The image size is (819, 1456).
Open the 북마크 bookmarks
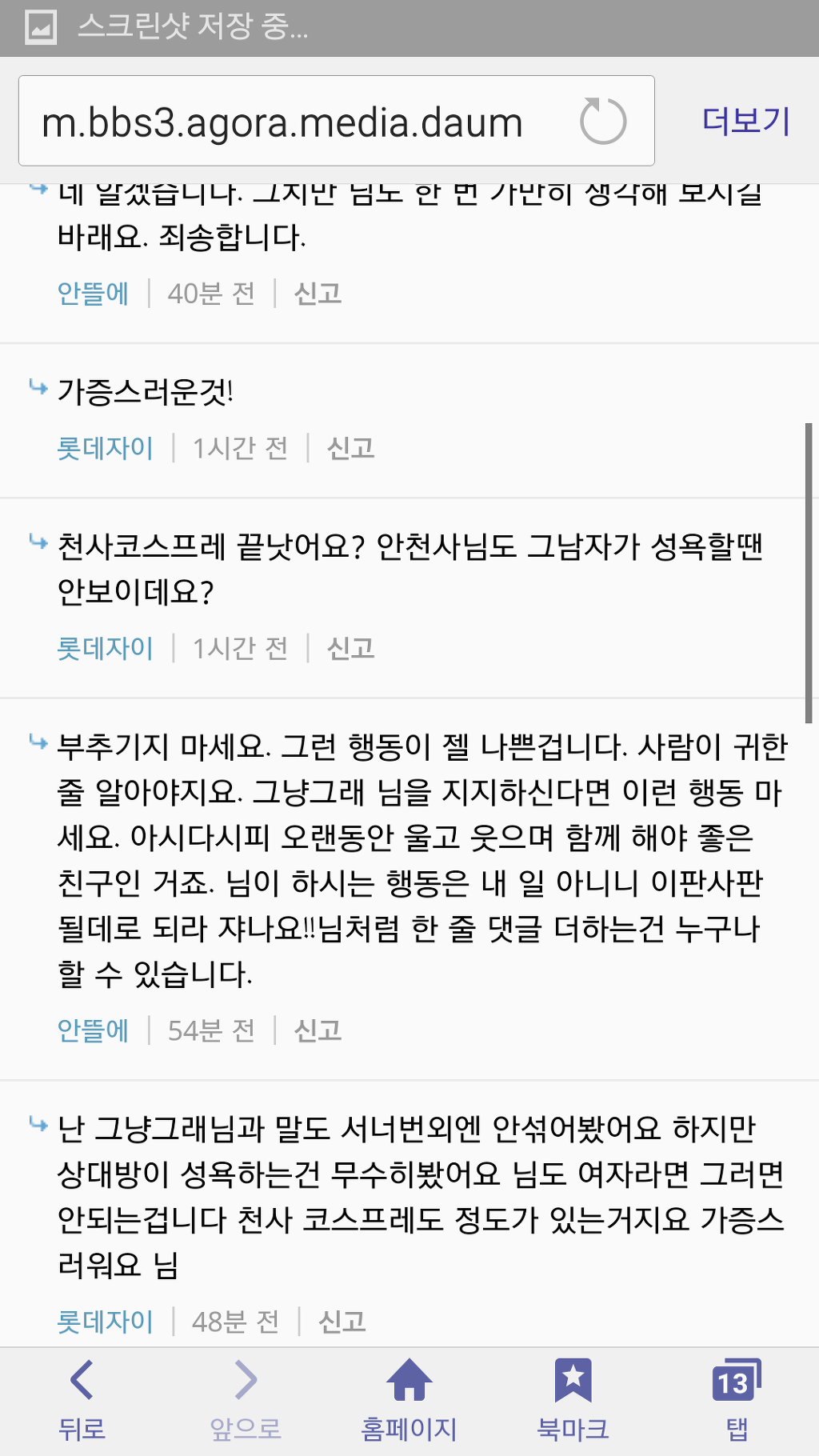click(x=573, y=1400)
